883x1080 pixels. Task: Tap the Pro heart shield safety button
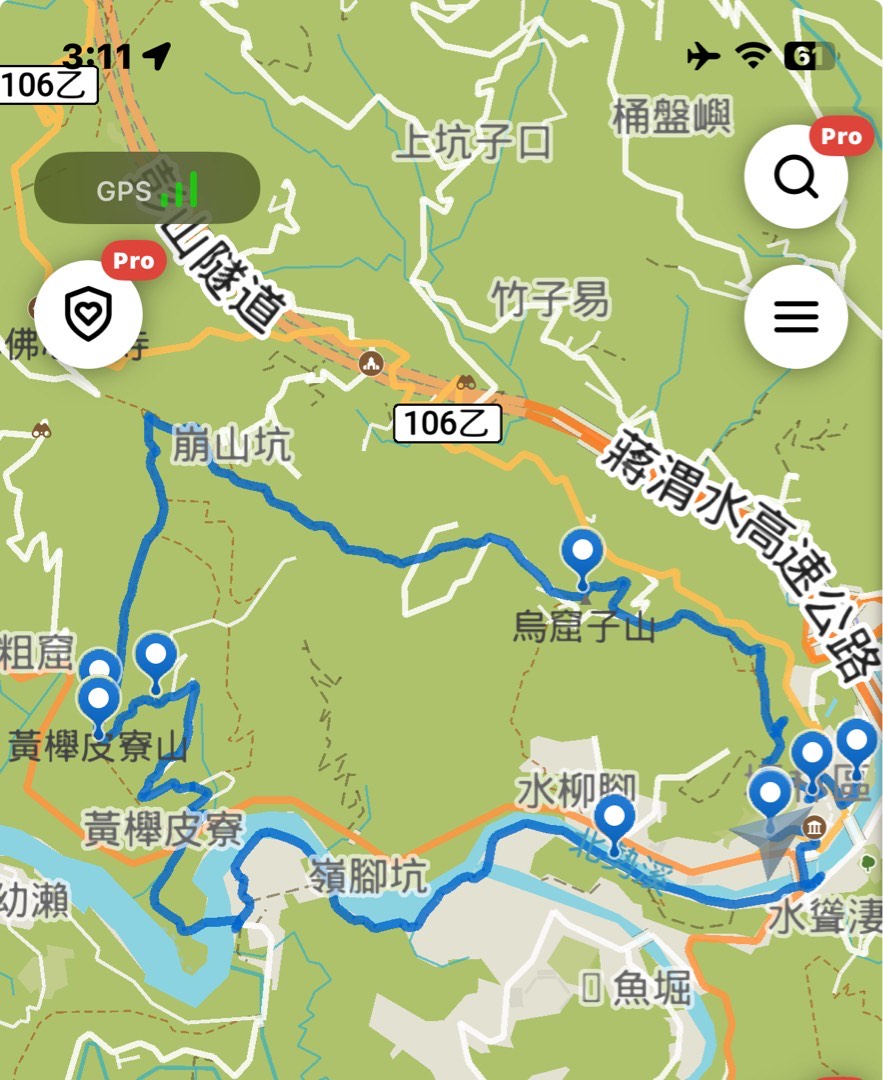click(x=90, y=314)
